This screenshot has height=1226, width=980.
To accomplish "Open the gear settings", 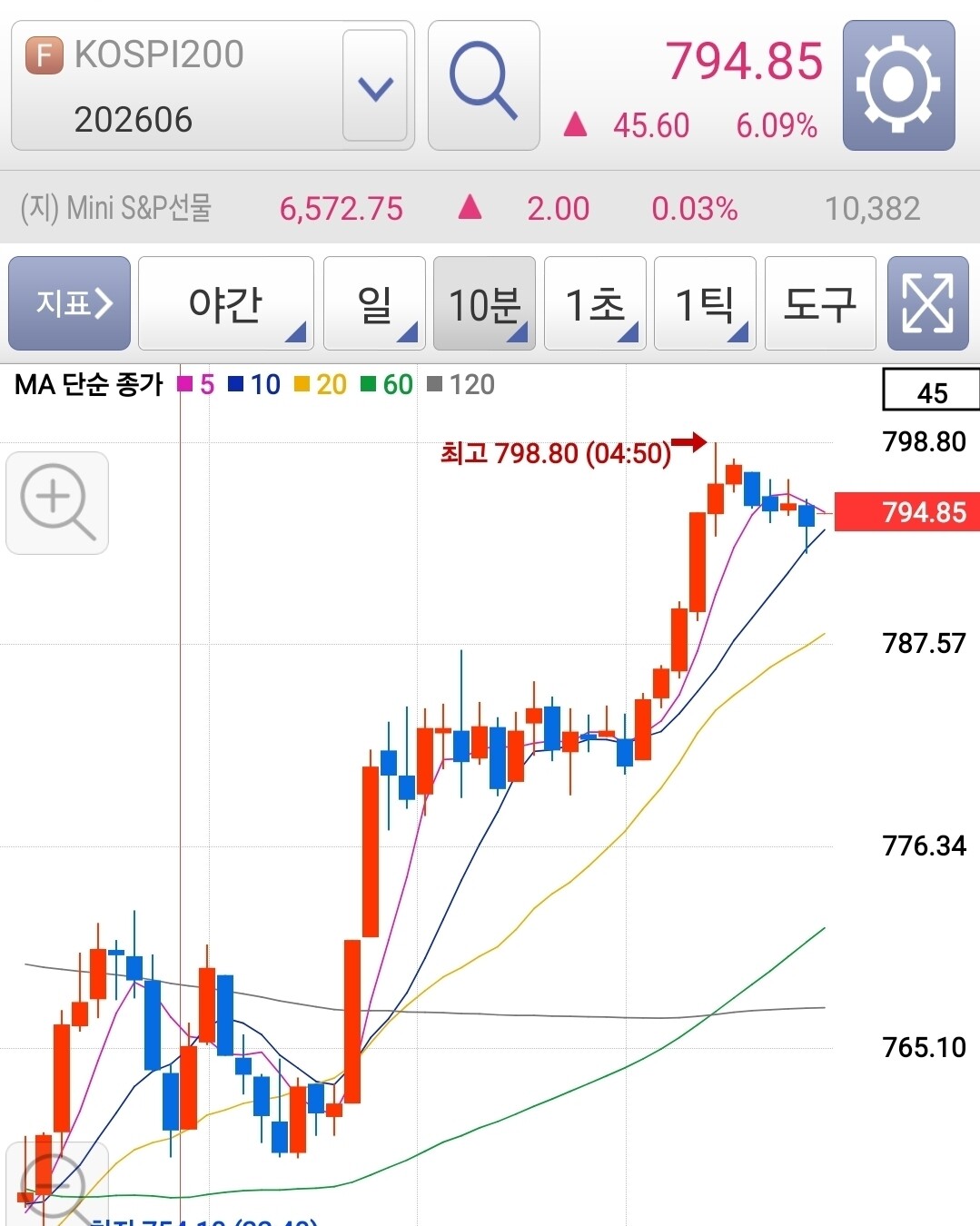I will point(898,85).
